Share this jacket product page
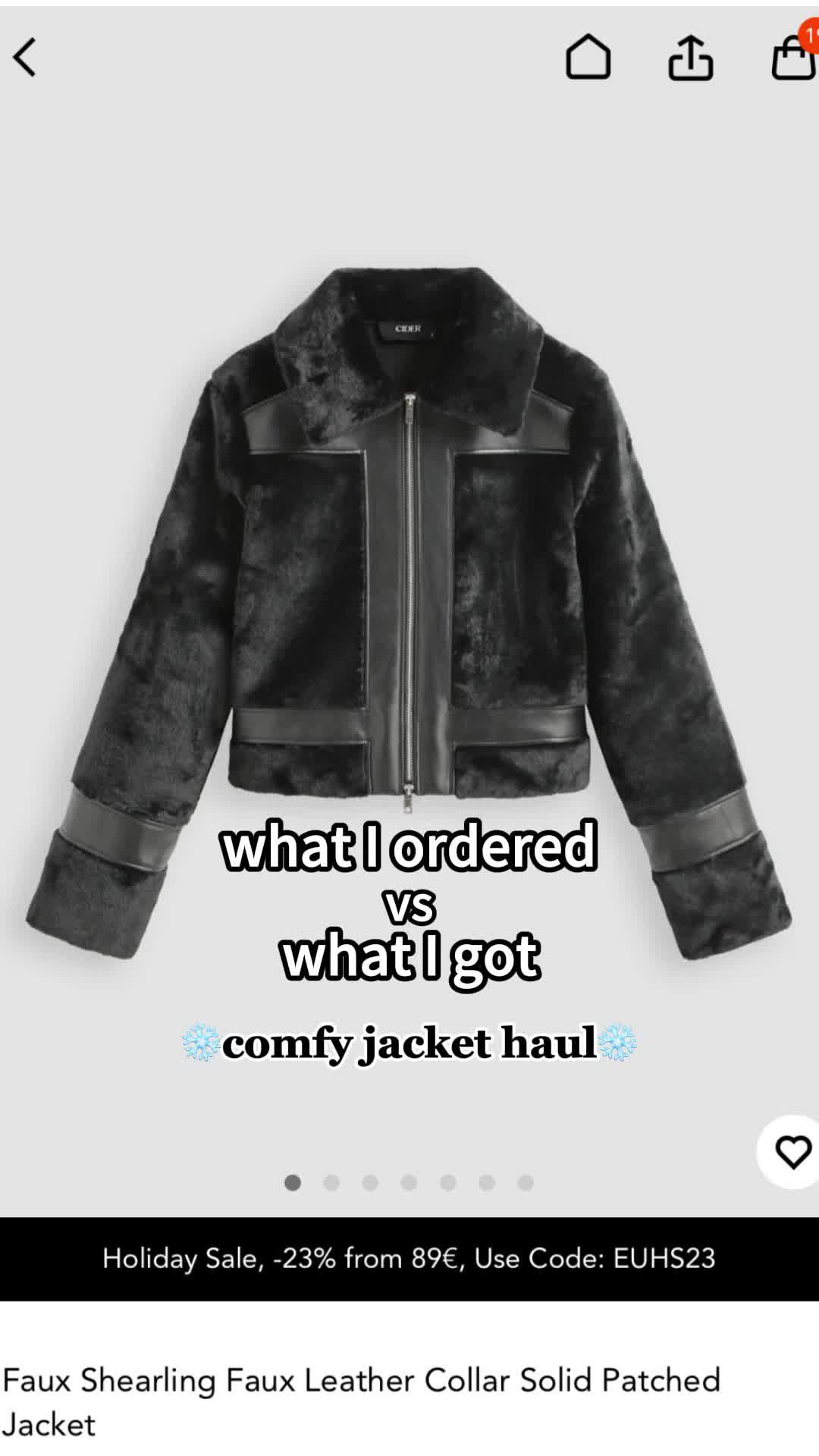 690,58
